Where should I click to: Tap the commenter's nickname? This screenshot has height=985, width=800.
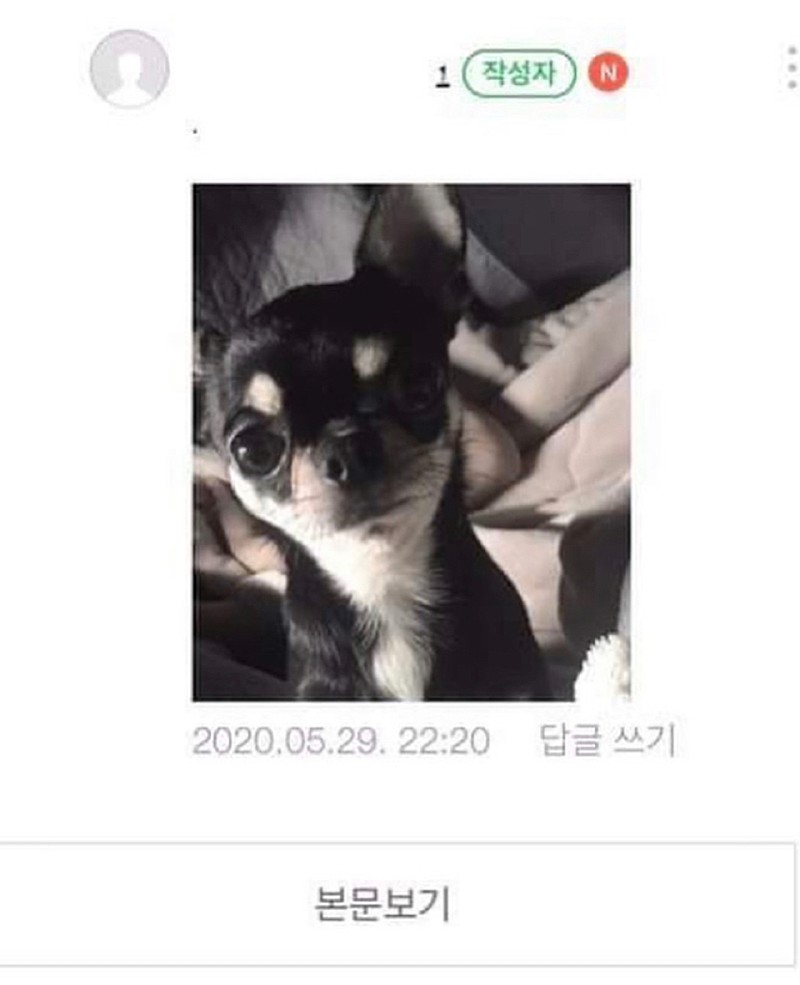pos(442,74)
